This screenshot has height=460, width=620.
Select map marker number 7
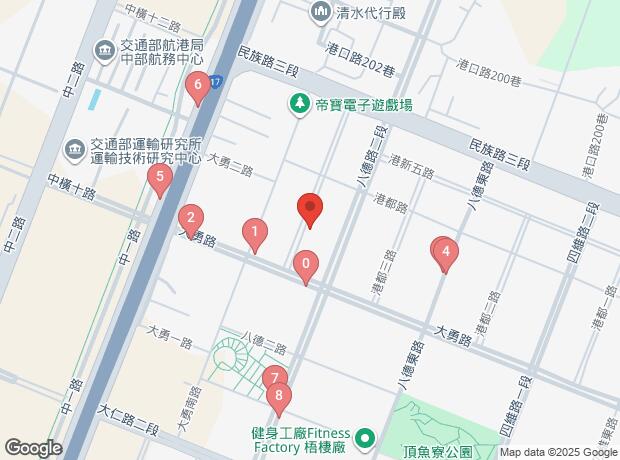(x=273, y=379)
